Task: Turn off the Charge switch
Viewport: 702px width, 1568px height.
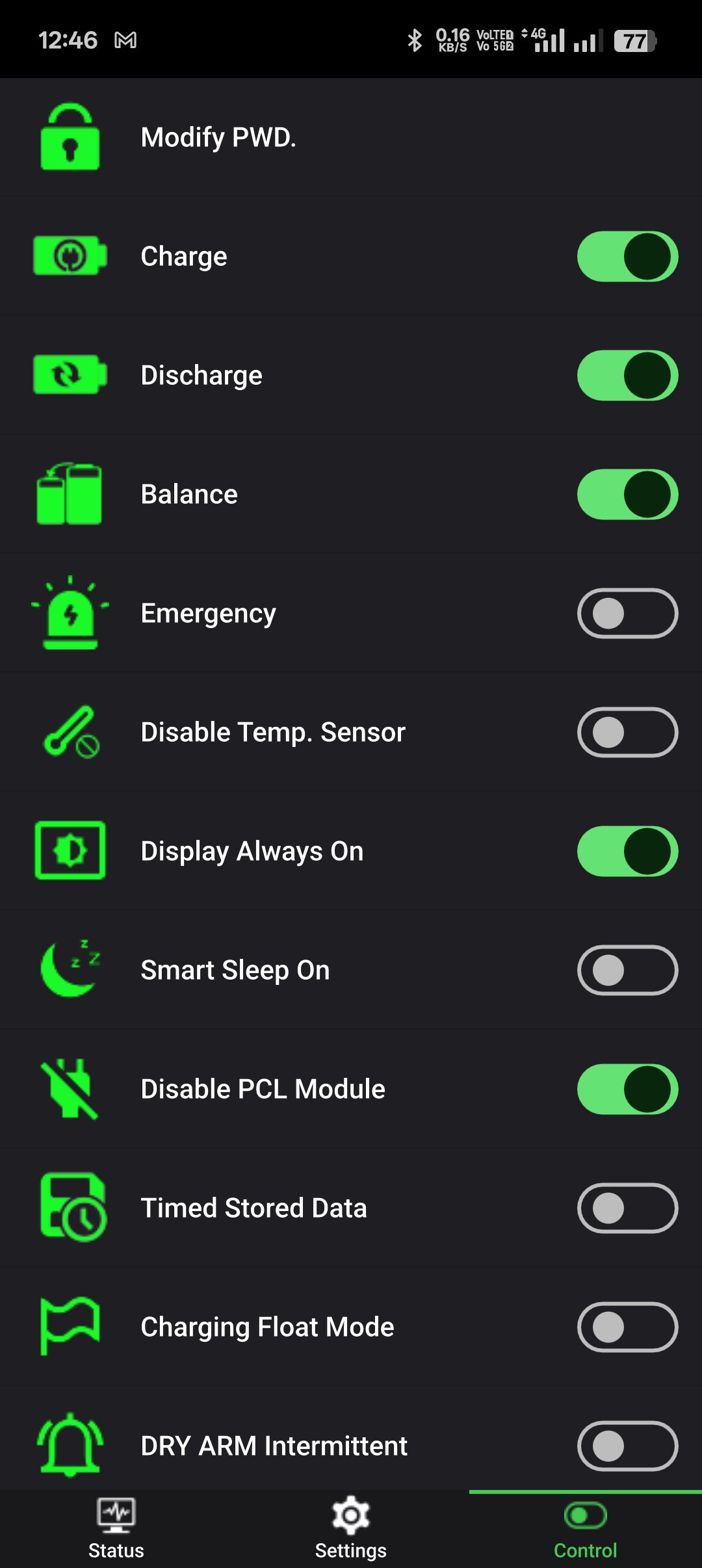Action: click(x=627, y=256)
